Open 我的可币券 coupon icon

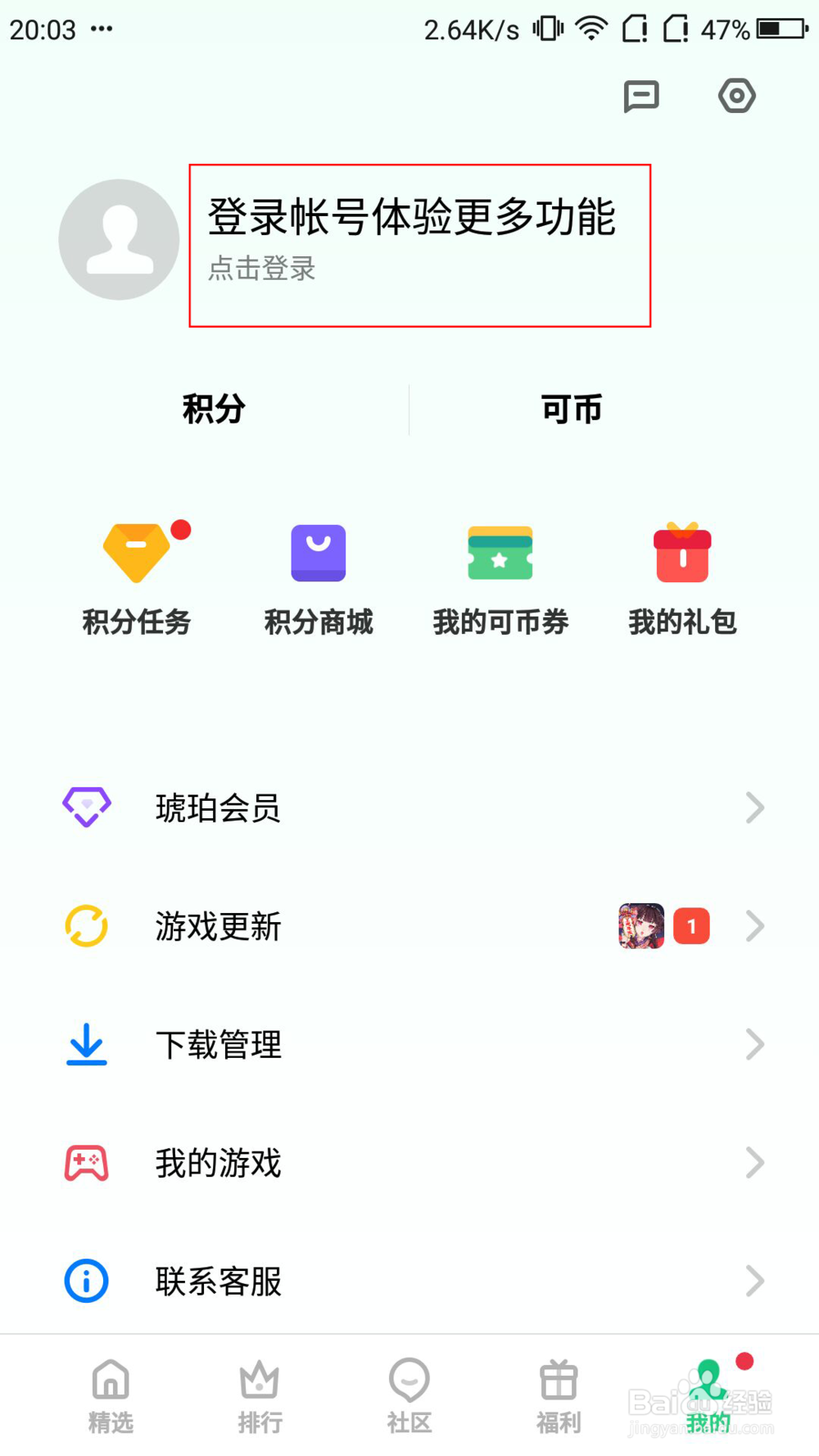coord(500,554)
